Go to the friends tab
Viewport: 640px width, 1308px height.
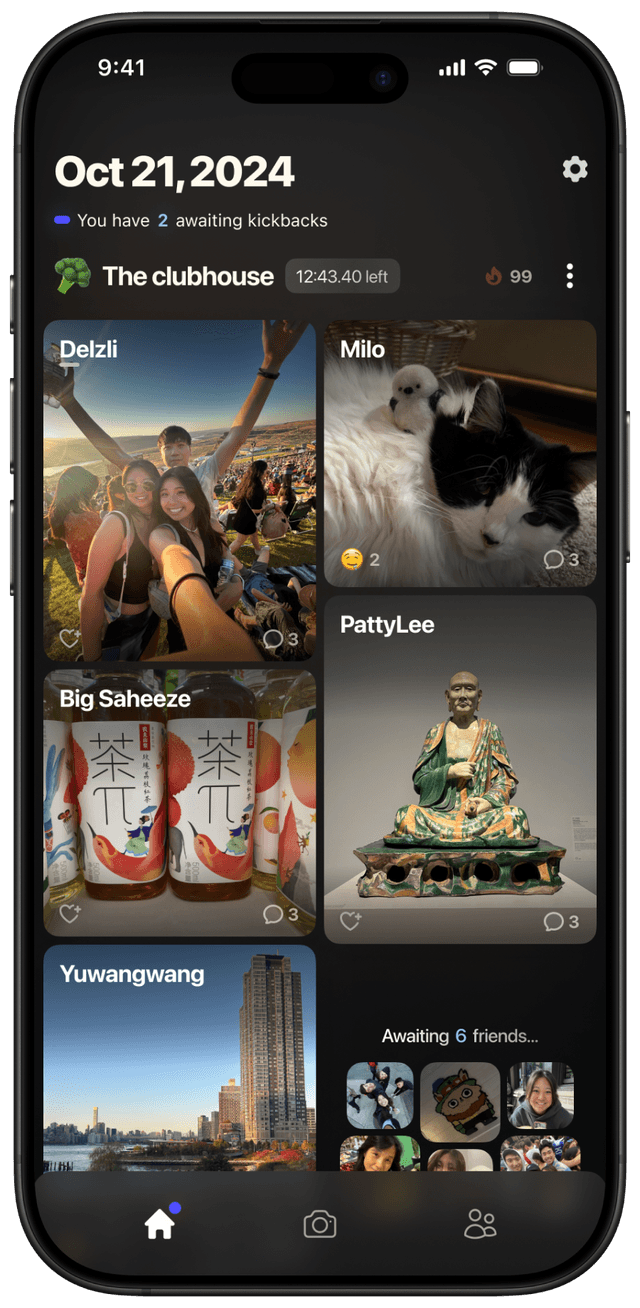point(481,1224)
